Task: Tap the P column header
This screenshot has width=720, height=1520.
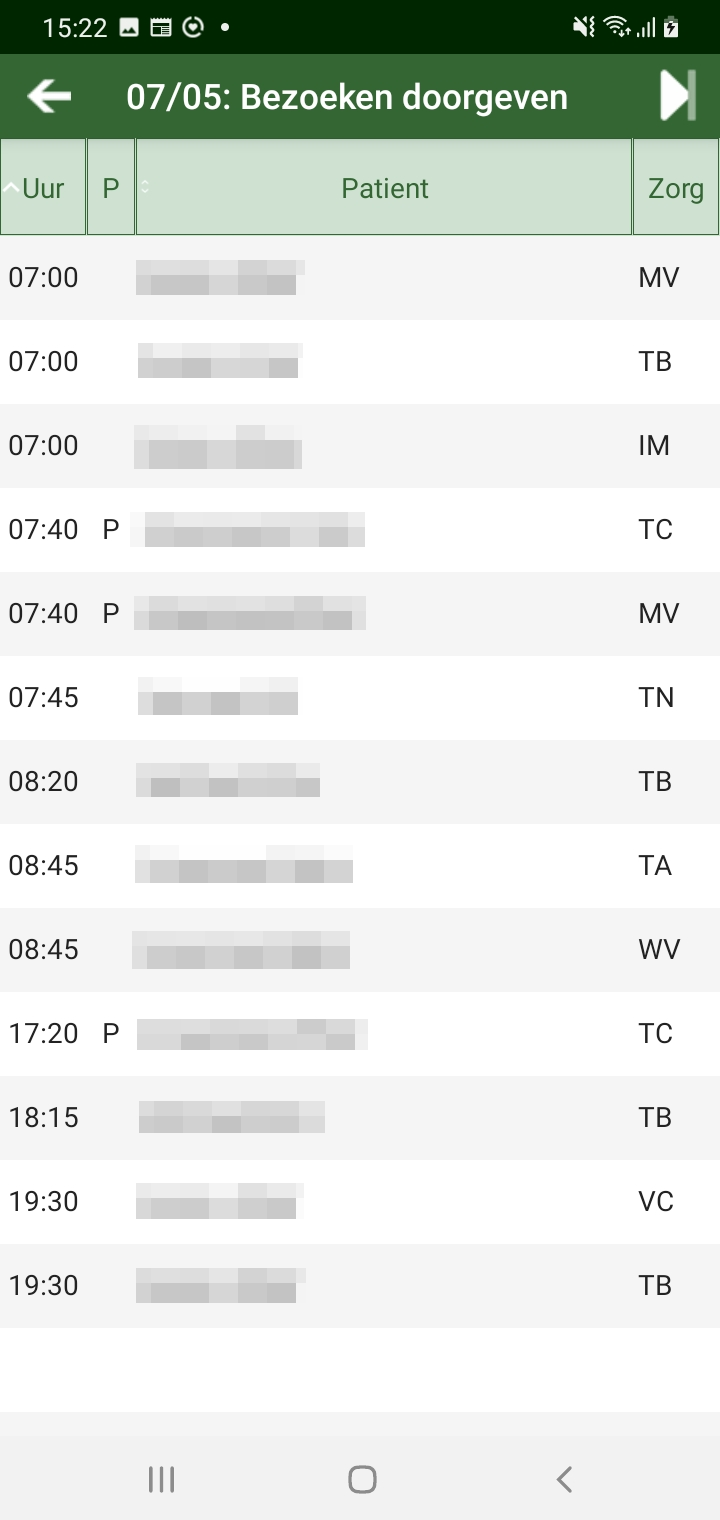Action: pyautogui.click(x=111, y=188)
